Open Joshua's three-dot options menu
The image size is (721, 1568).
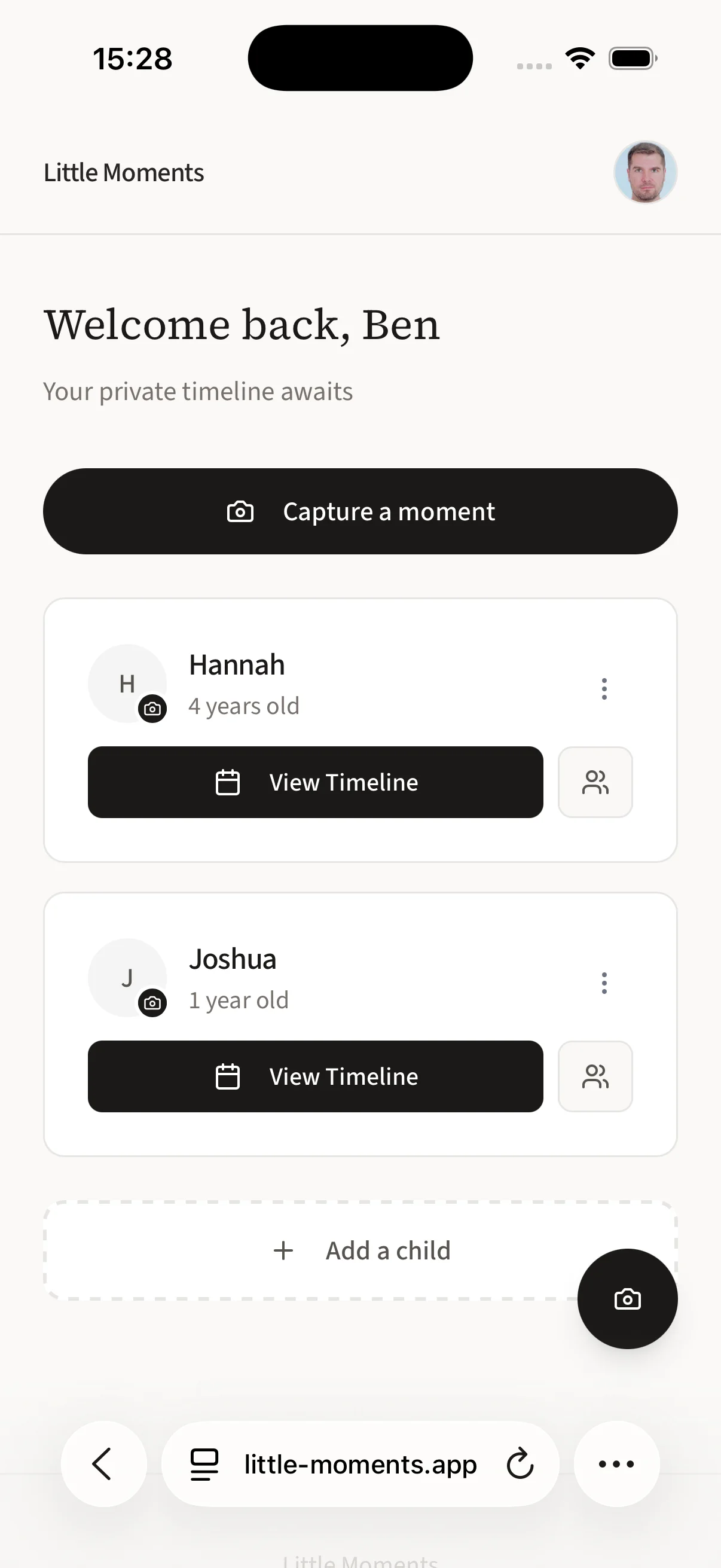pos(604,982)
